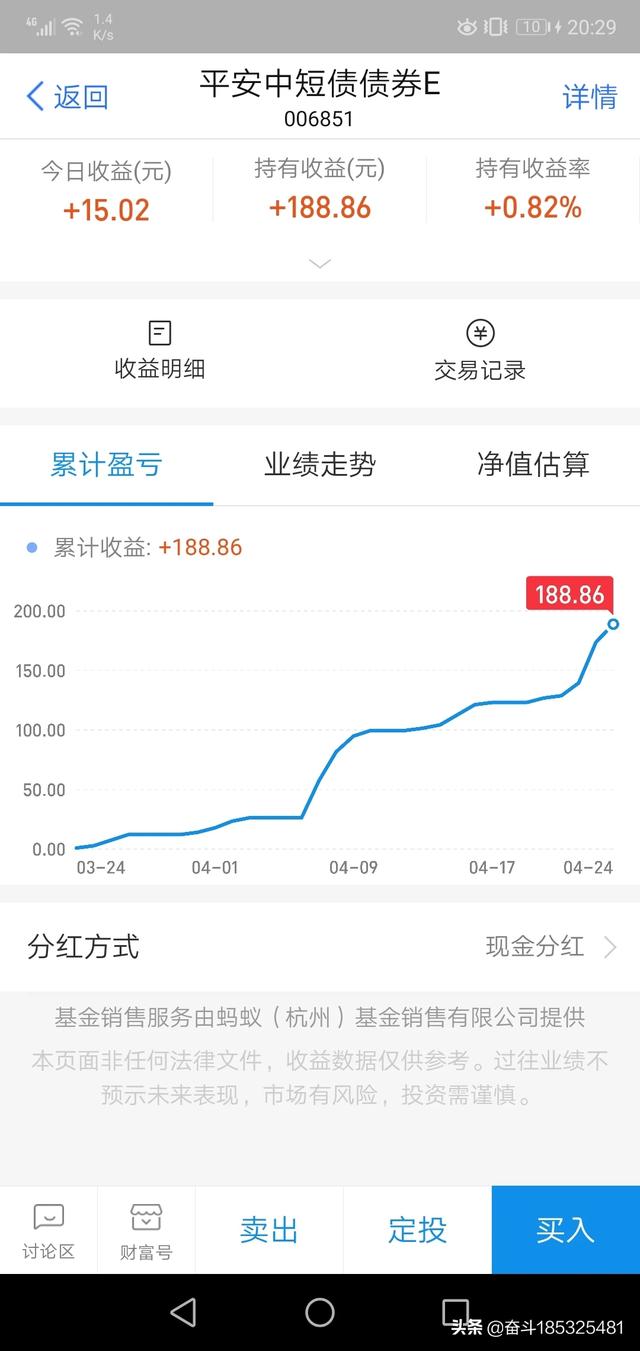
Task: Open 详情 fund details
Action: click(590, 97)
